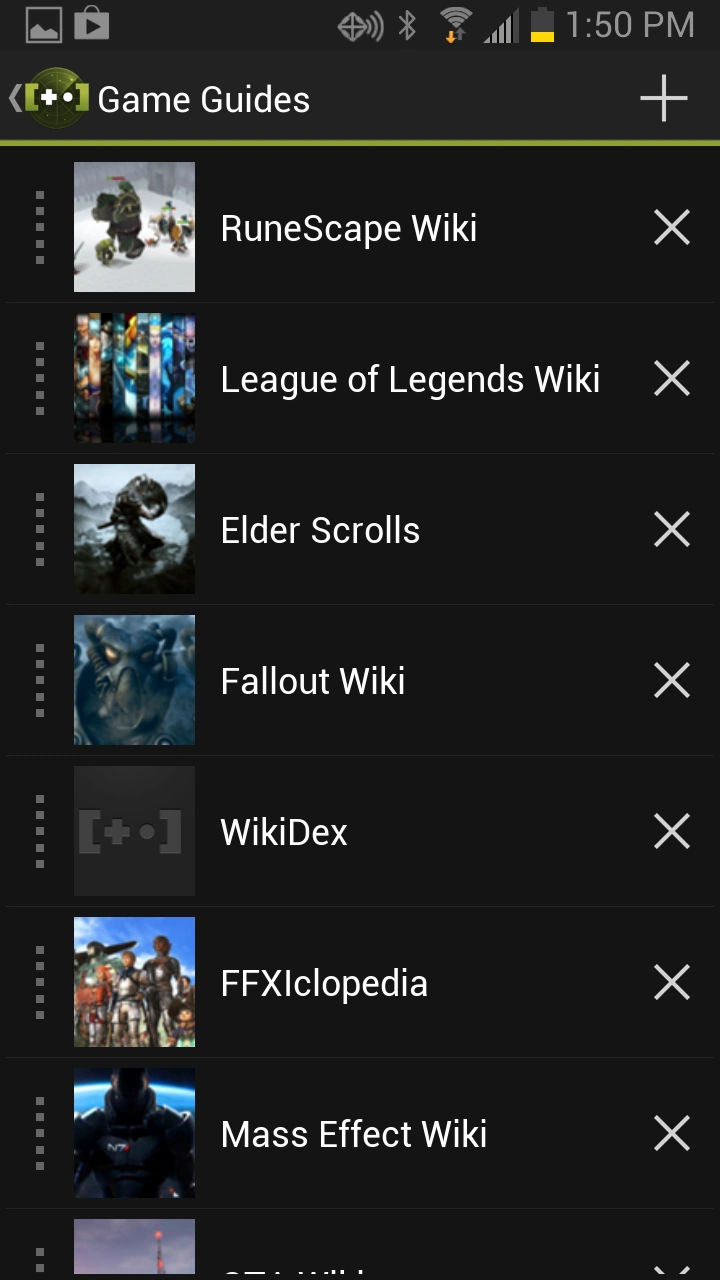Open Mass Effect Wiki
This screenshot has height=1280, width=720.
click(354, 1134)
